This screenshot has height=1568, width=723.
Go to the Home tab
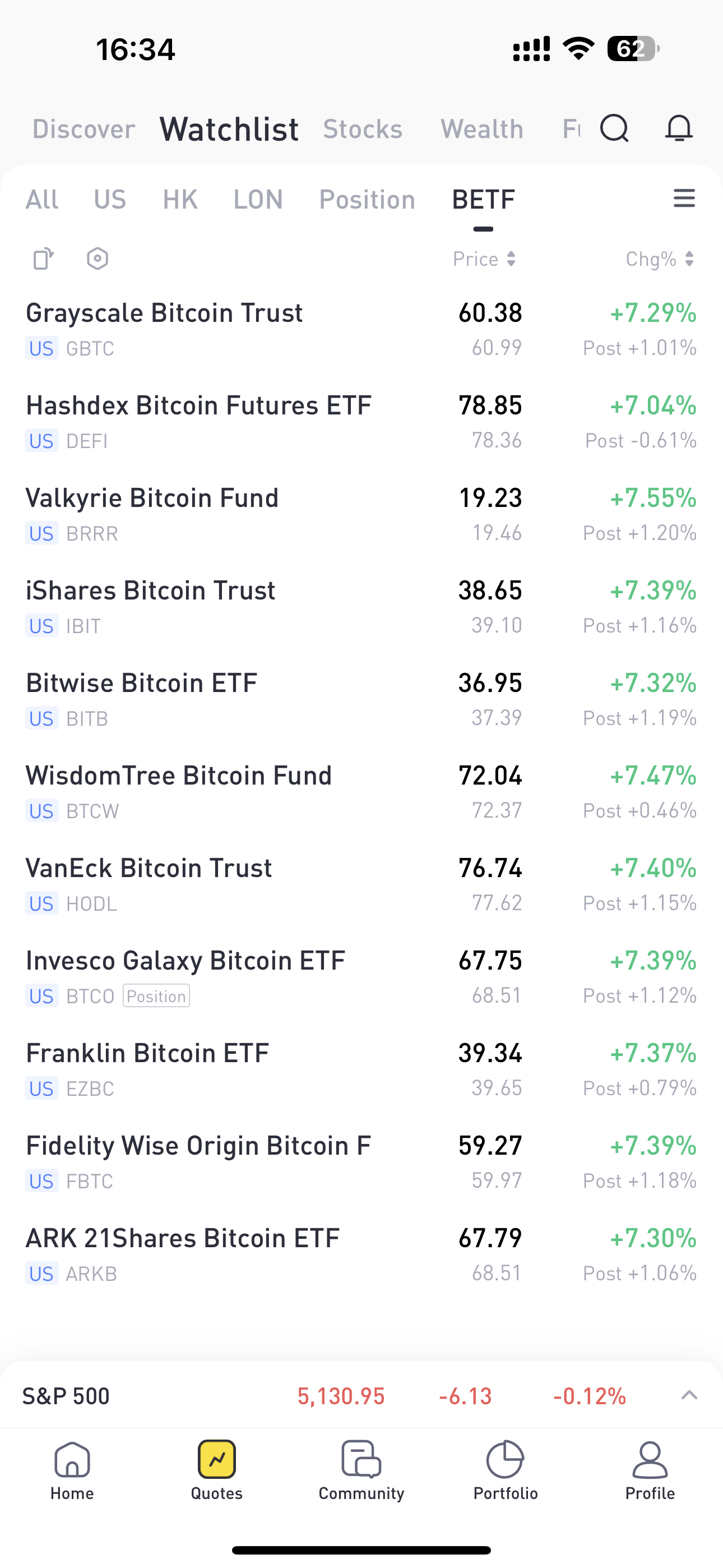72,1470
